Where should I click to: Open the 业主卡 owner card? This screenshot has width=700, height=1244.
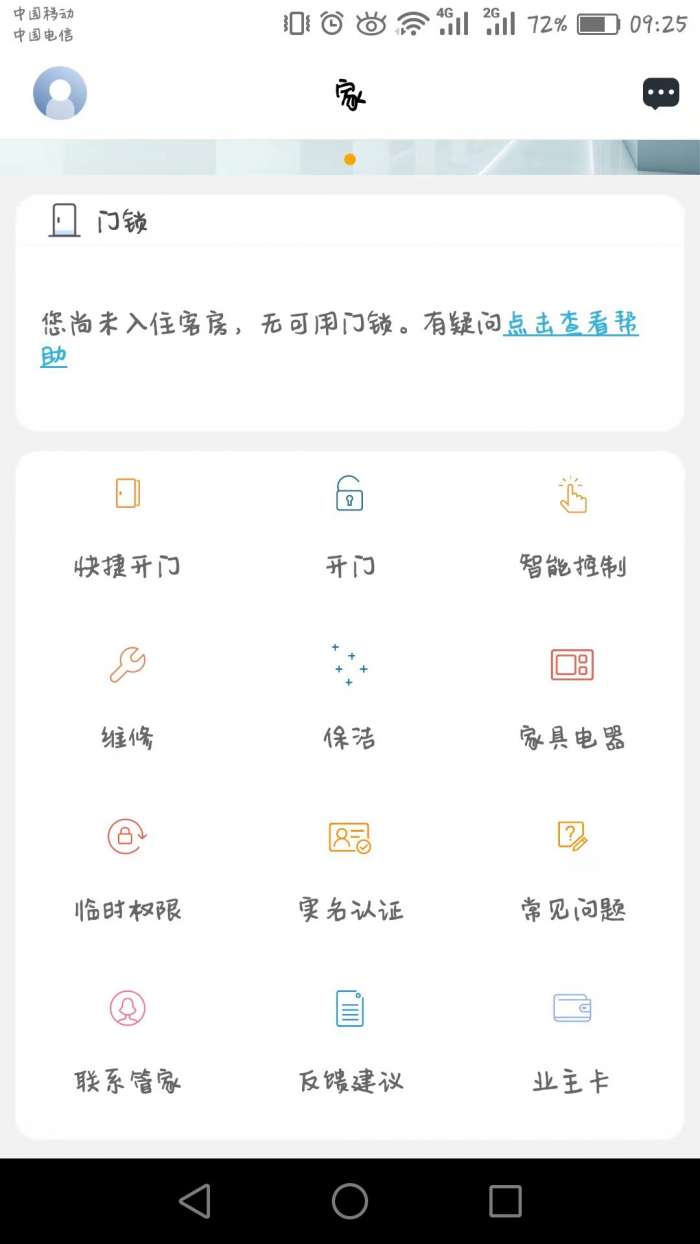[x=572, y=1040]
